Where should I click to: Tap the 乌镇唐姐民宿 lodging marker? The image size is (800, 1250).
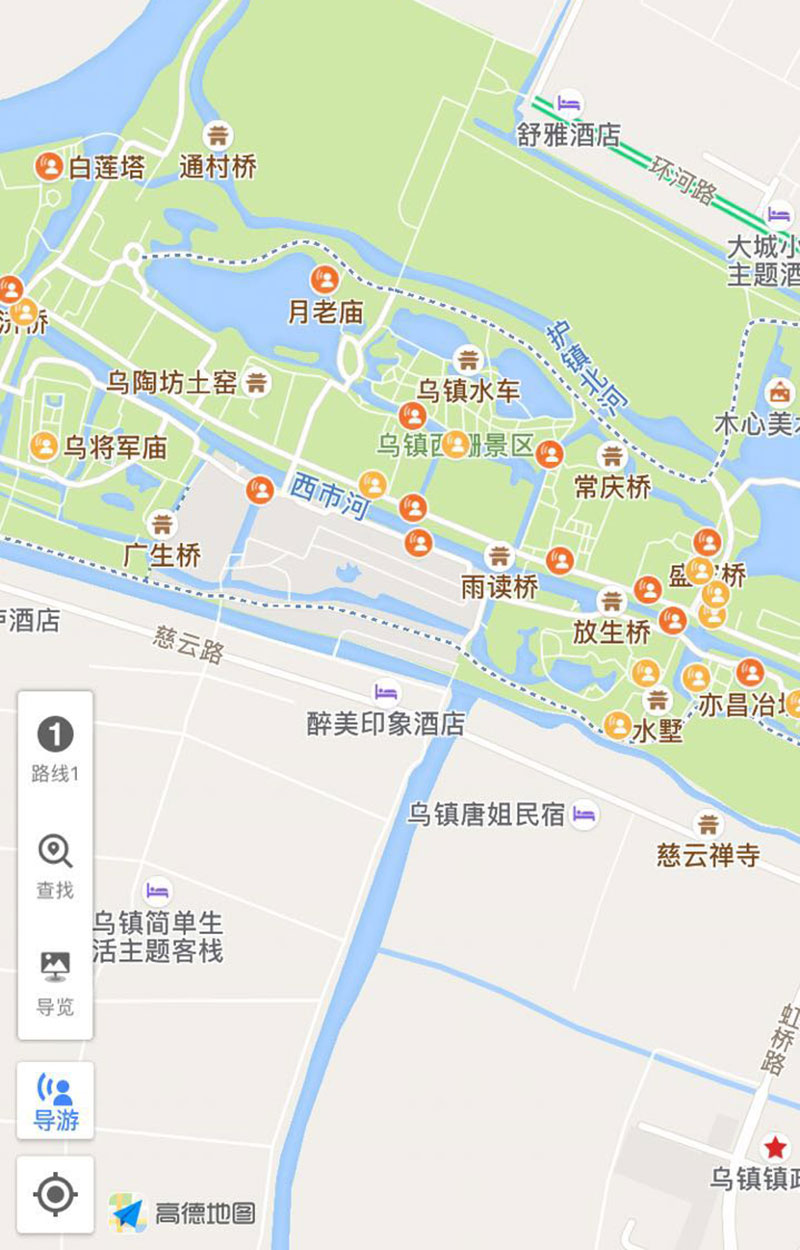[585, 814]
